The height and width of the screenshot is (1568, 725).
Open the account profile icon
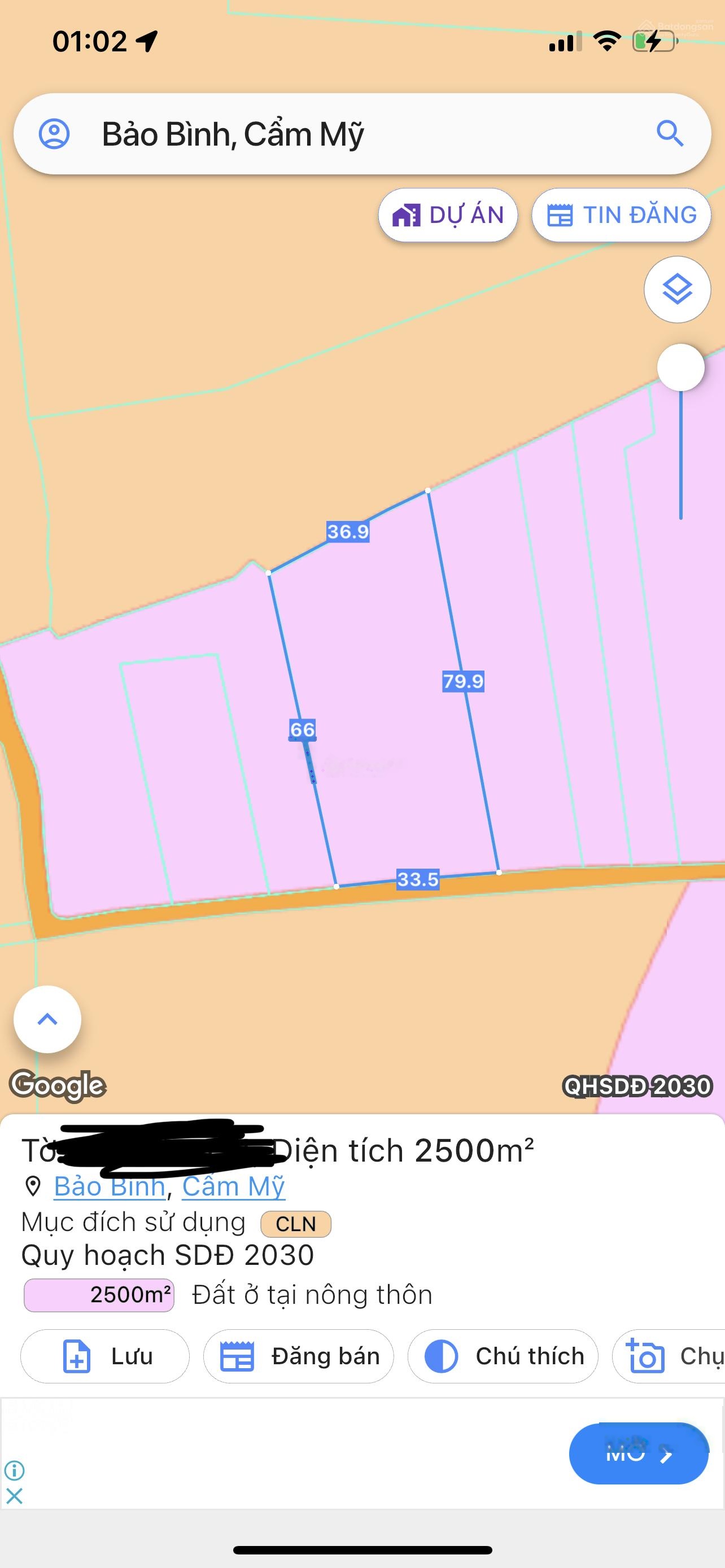54,134
